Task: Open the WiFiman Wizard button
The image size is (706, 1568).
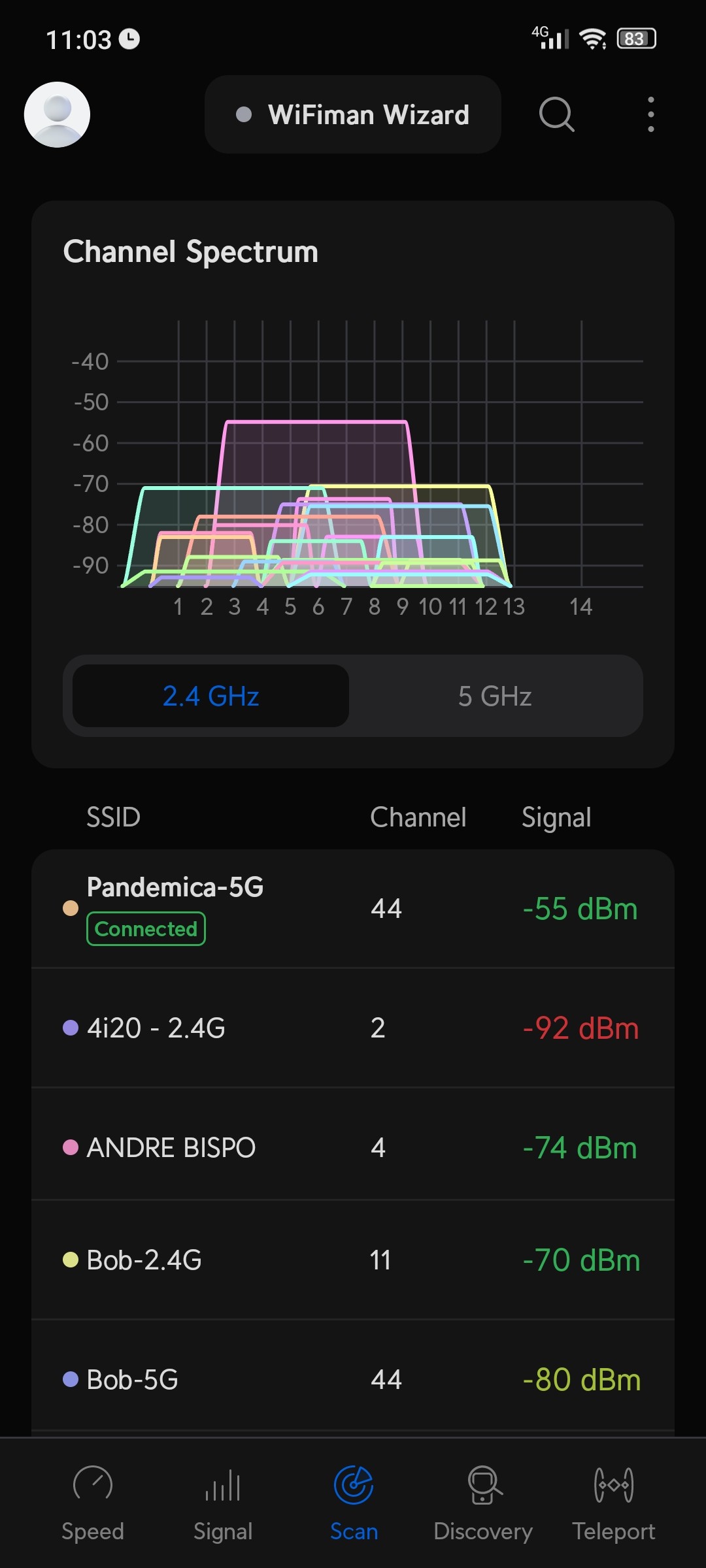Action: click(353, 114)
